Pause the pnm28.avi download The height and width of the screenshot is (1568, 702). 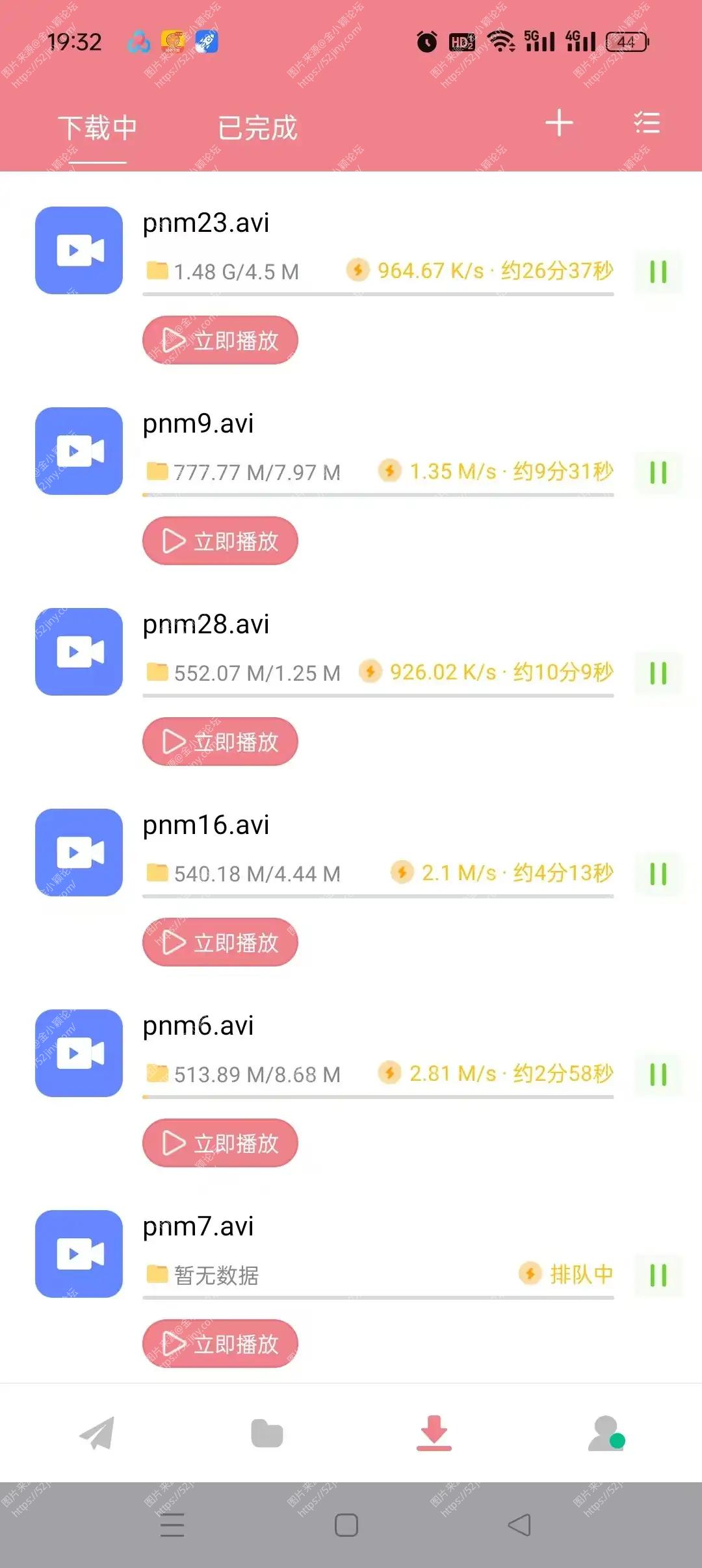click(658, 673)
